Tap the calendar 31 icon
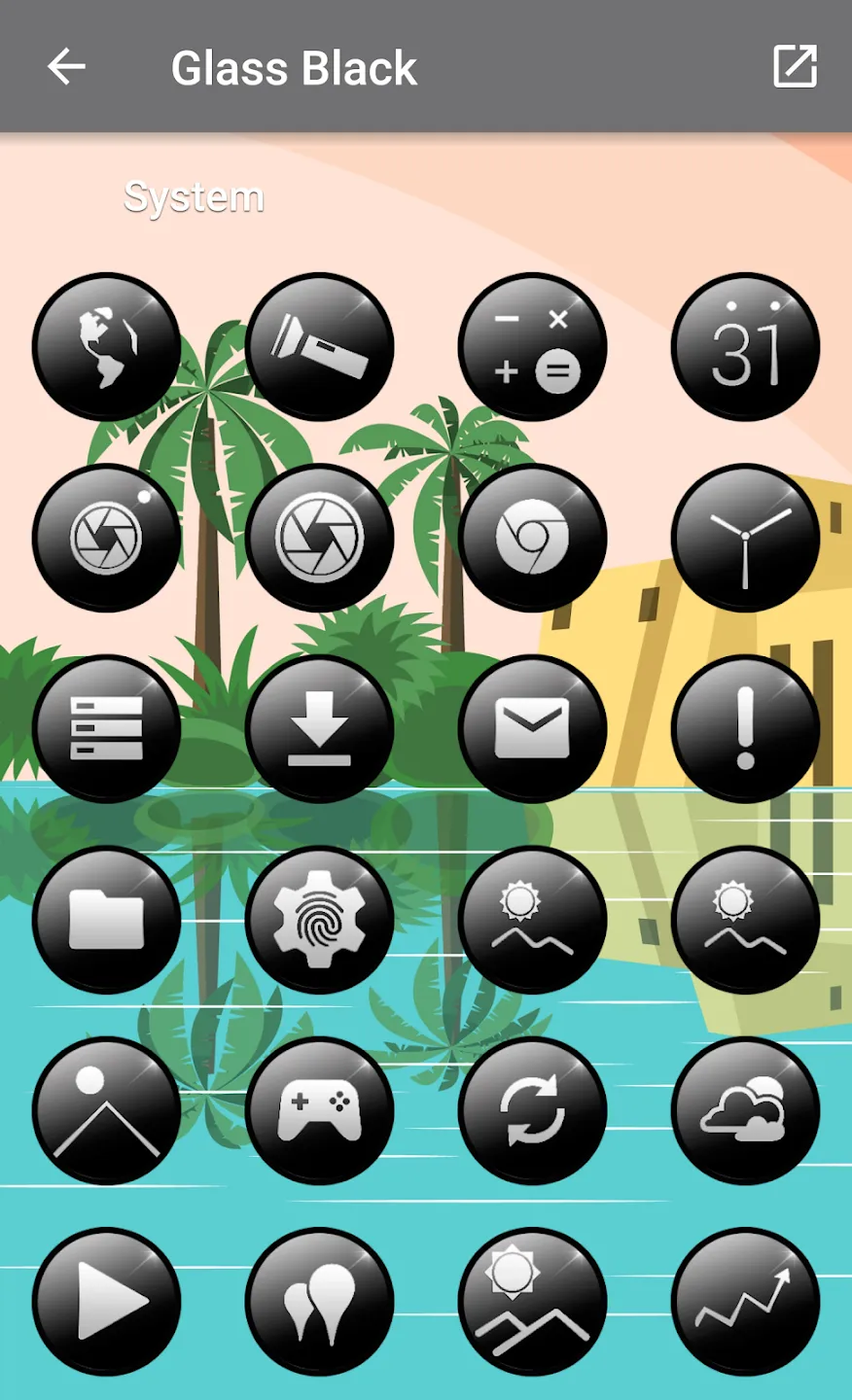 [x=746, y=347]
